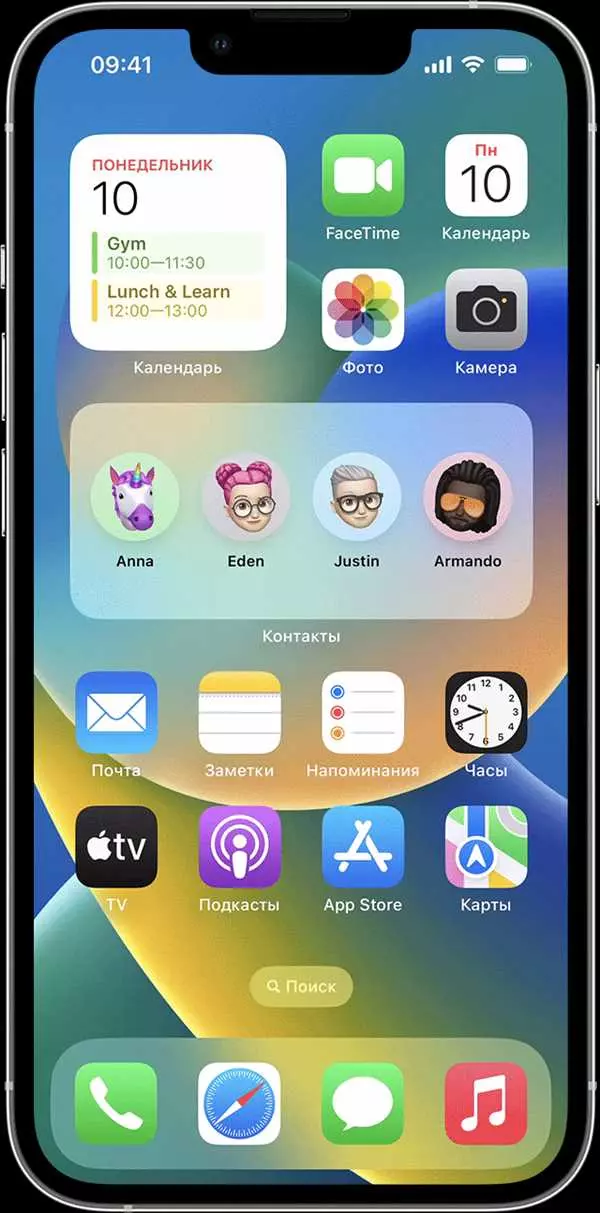
Task: Launch the Заметки app
Action: click(239, 712)
